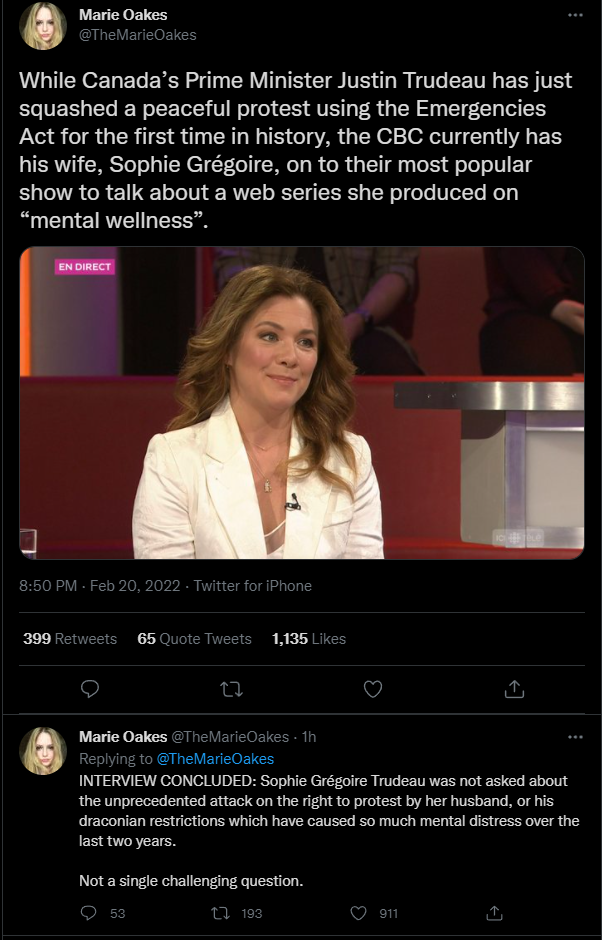This screenshot has height=940, width=602.
Task: Share the main tweet
Action: [514, 689]
